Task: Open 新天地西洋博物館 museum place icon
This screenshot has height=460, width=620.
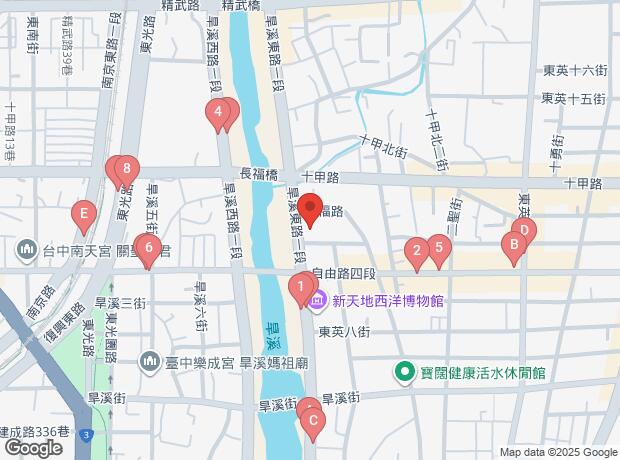Action: coord(318,301)
